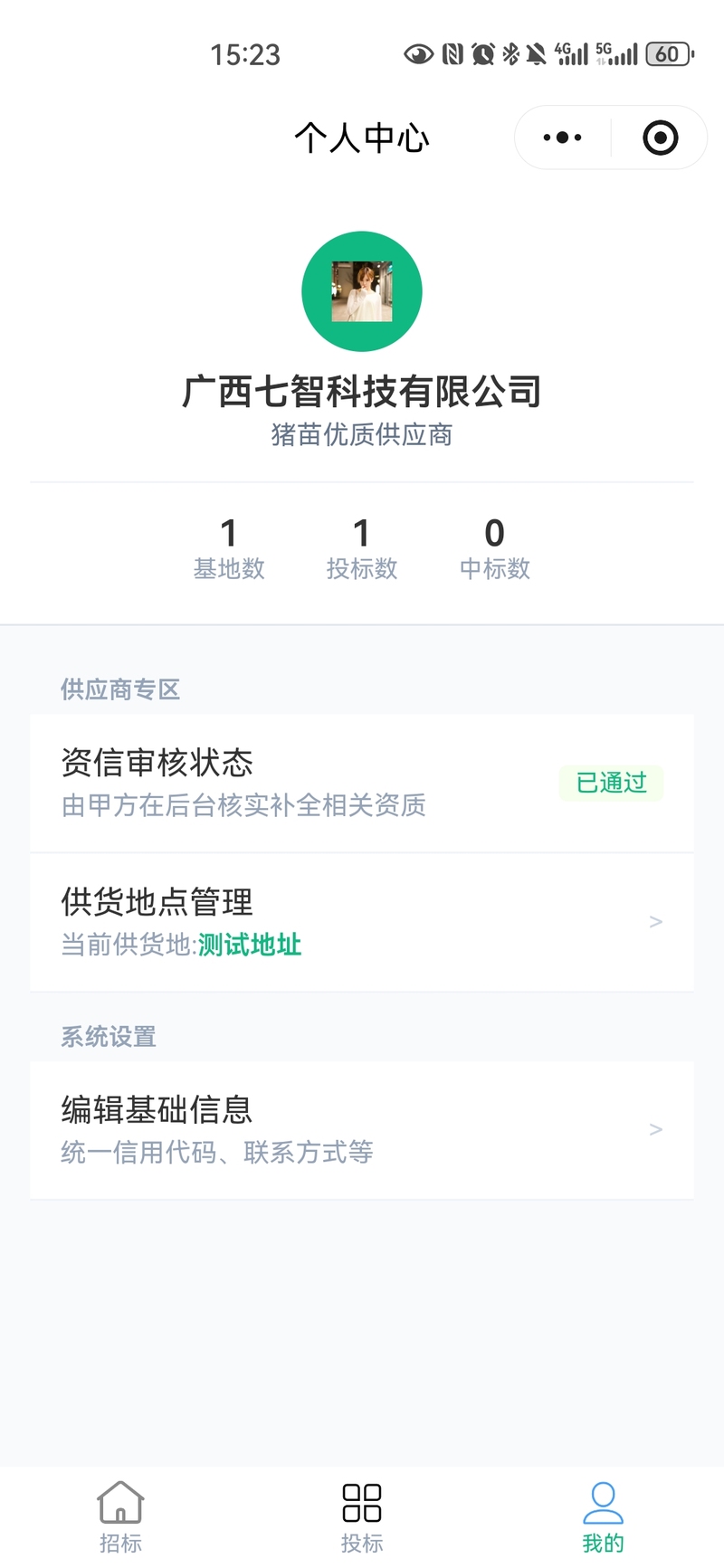Open 供货地点管理 settings
Image resolution: width=724 pixels, height=1568 pixels.
coord(362,922)
